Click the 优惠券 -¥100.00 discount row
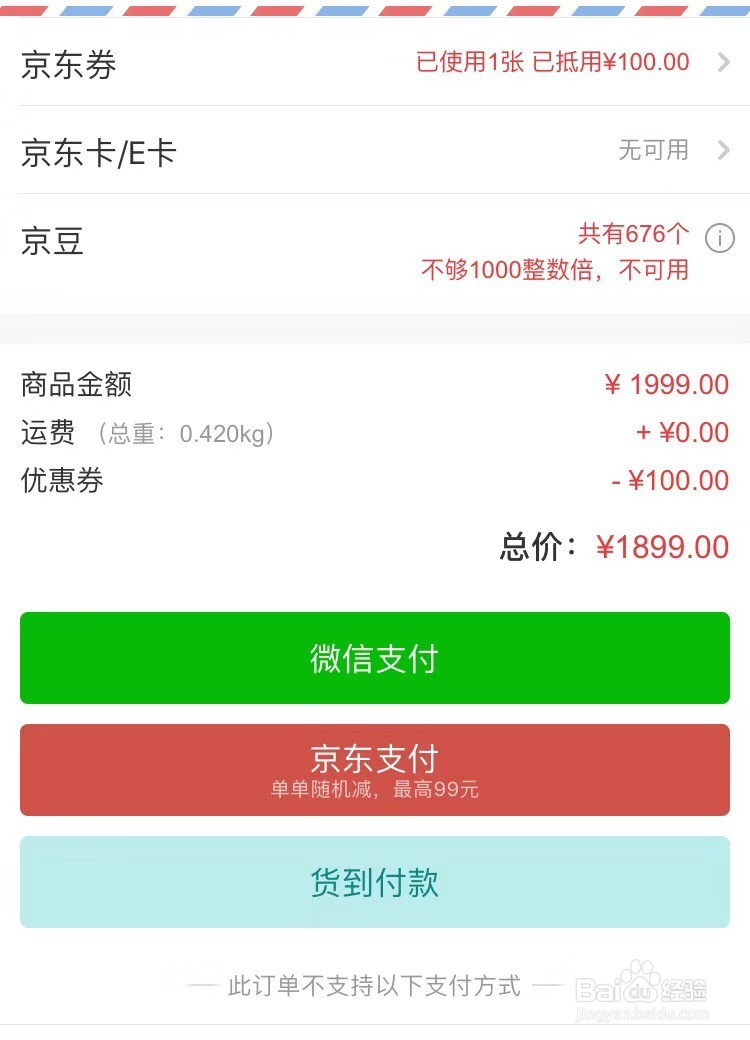Viewport: 750px width, 1040px height. coord(375,481)
